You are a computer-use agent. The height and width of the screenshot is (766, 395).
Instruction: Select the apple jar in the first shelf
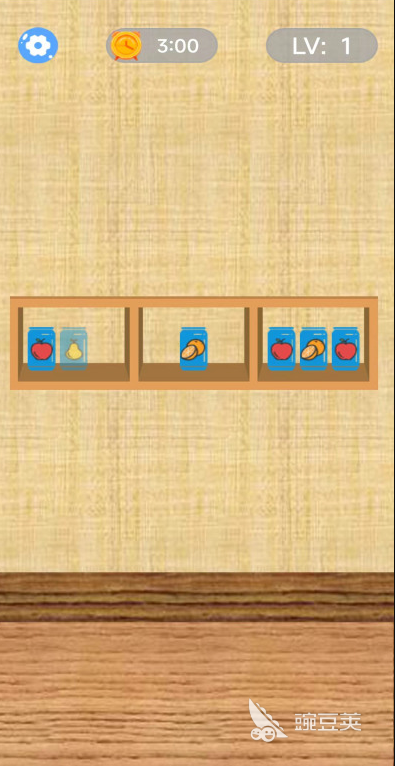click(42, 349)
